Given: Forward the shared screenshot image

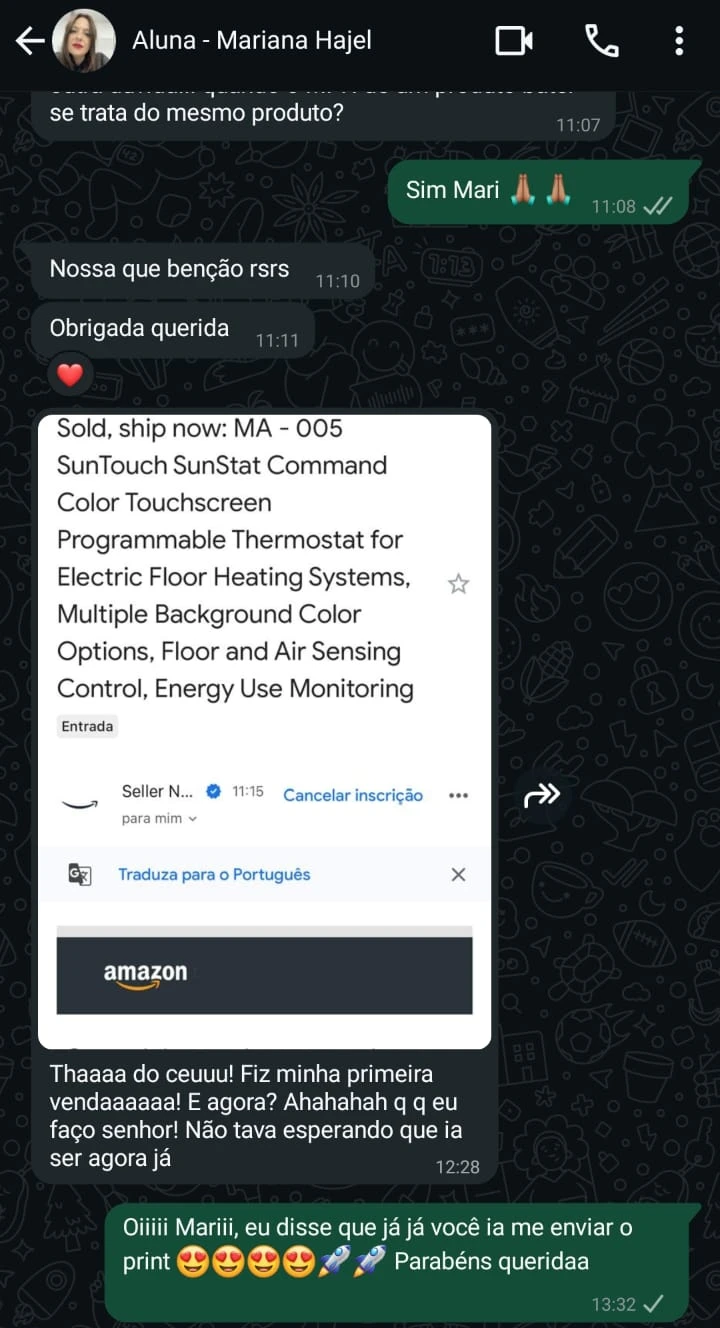Looking at the screenshot, I should (542, 796).
